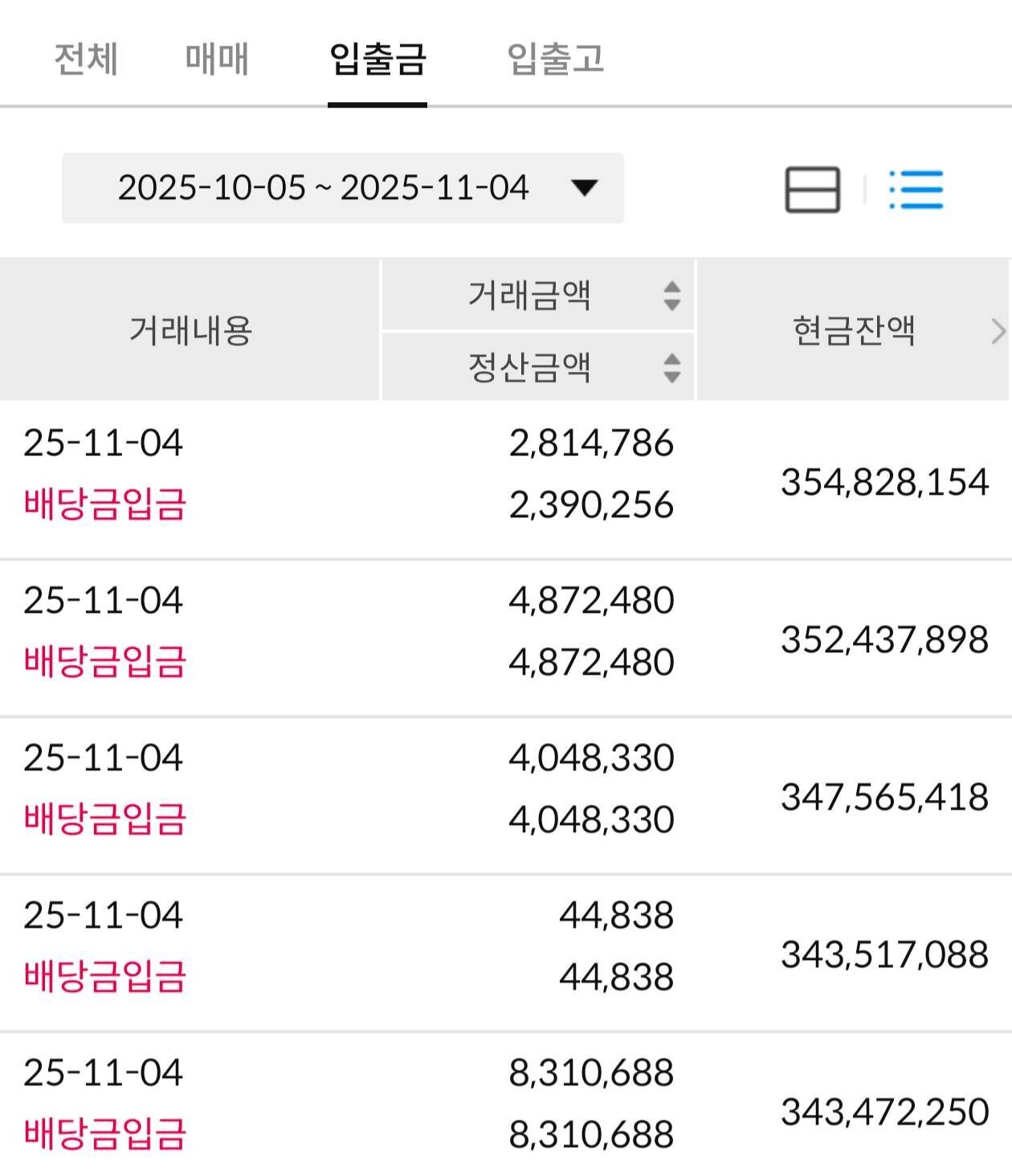This screenshot has width=1012, height=1176.
Task: Open the transaction amount sort dropdown
Action: tap(671, 294)
